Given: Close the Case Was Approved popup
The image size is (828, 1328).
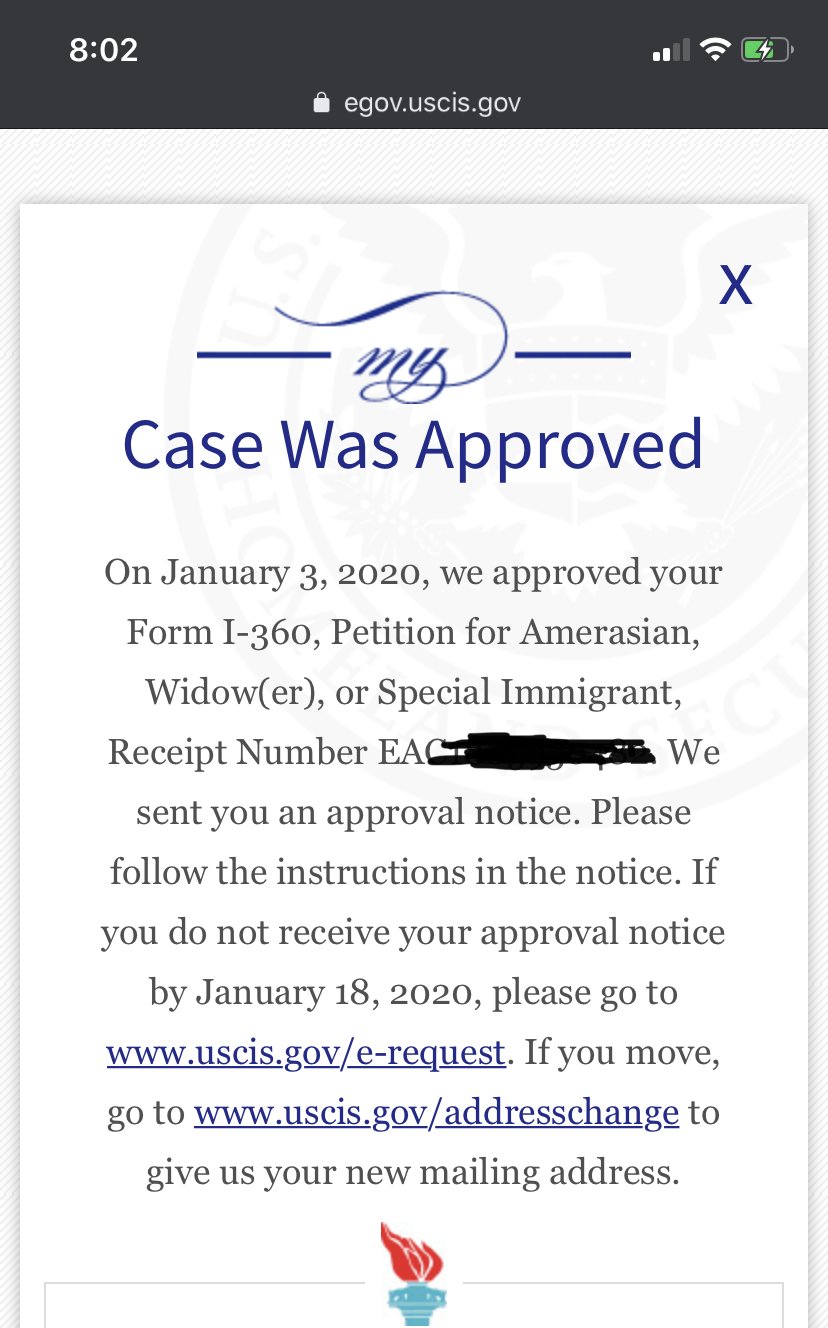Looking at the screenshot, I should [x=736, y=285].
